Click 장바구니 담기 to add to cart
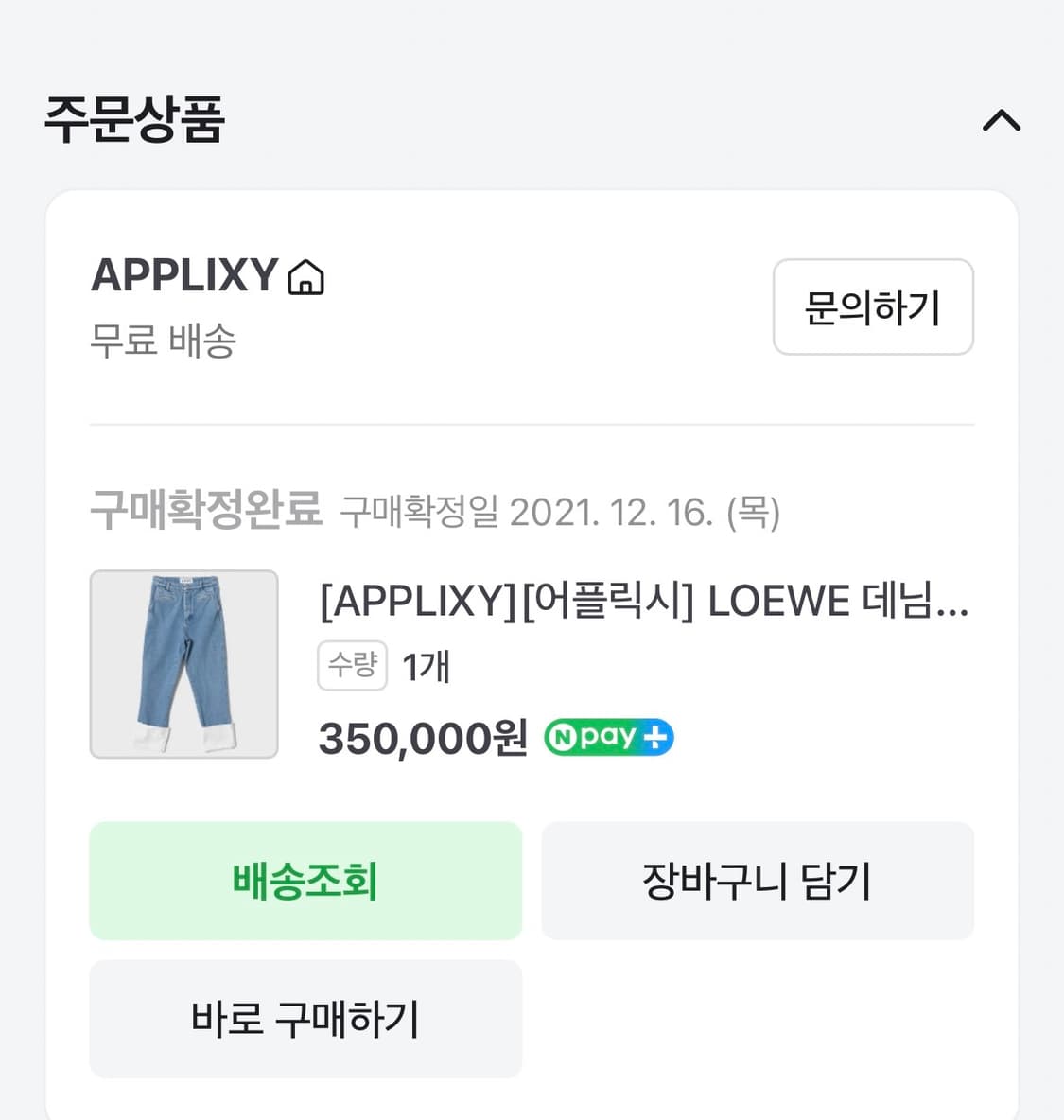 click(x=757, y=881)
